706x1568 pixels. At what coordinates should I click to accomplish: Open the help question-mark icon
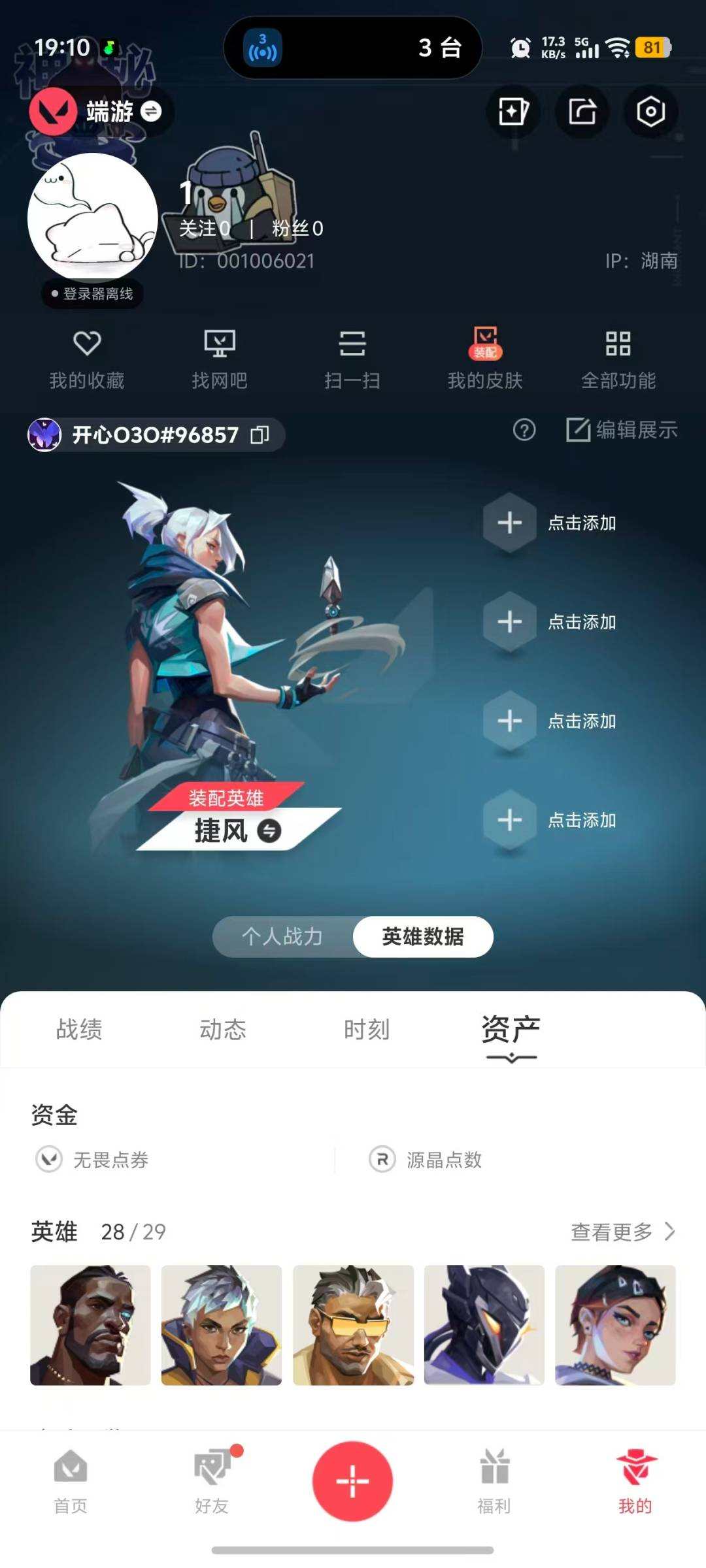click(x=524, y=431)
